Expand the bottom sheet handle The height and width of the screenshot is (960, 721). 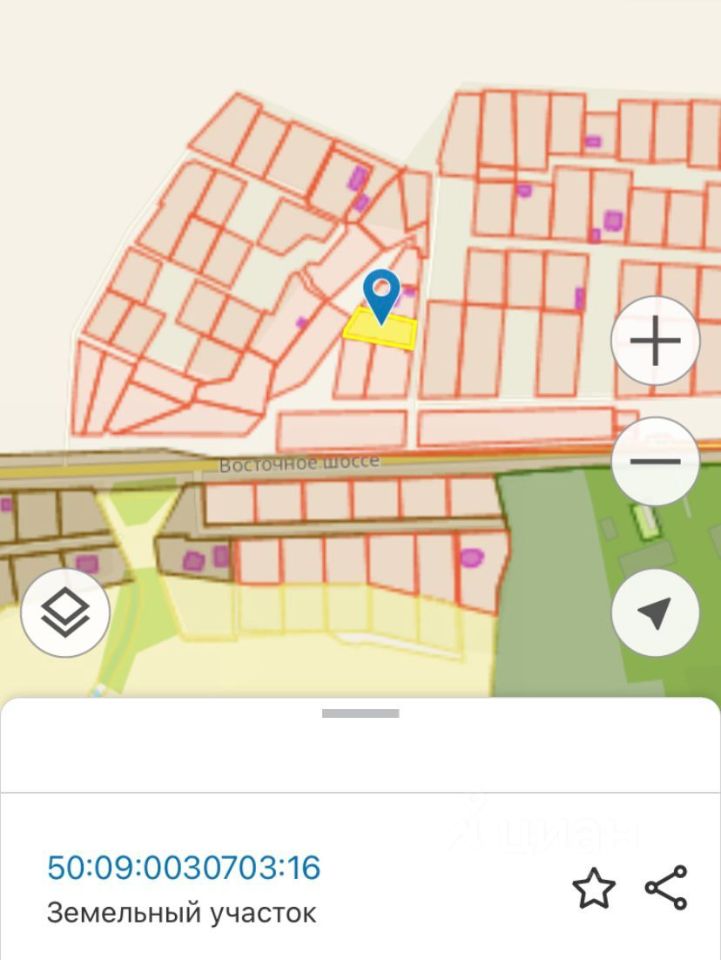[x=360, y=713]
